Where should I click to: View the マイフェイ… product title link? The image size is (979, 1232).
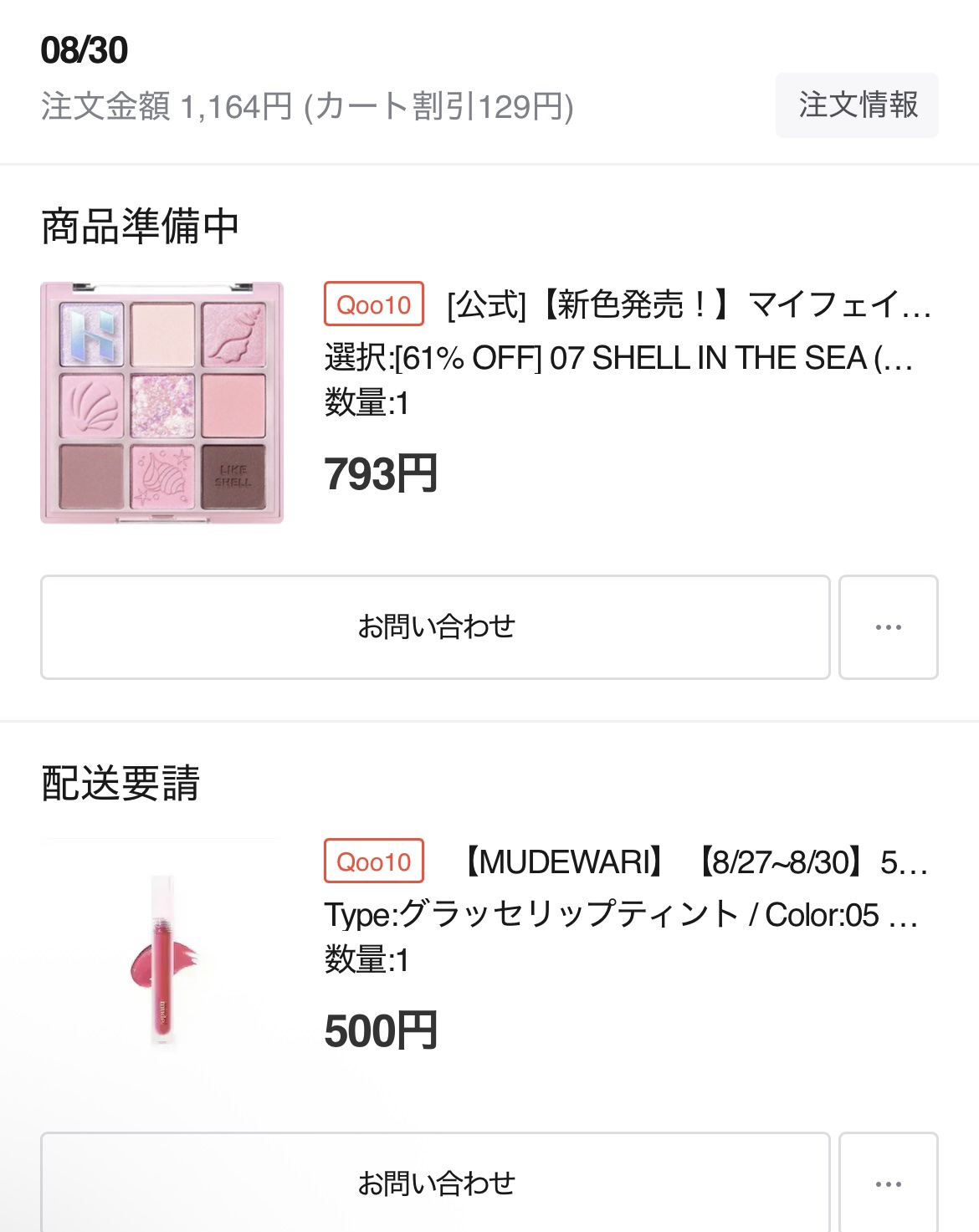pos(688,304)
